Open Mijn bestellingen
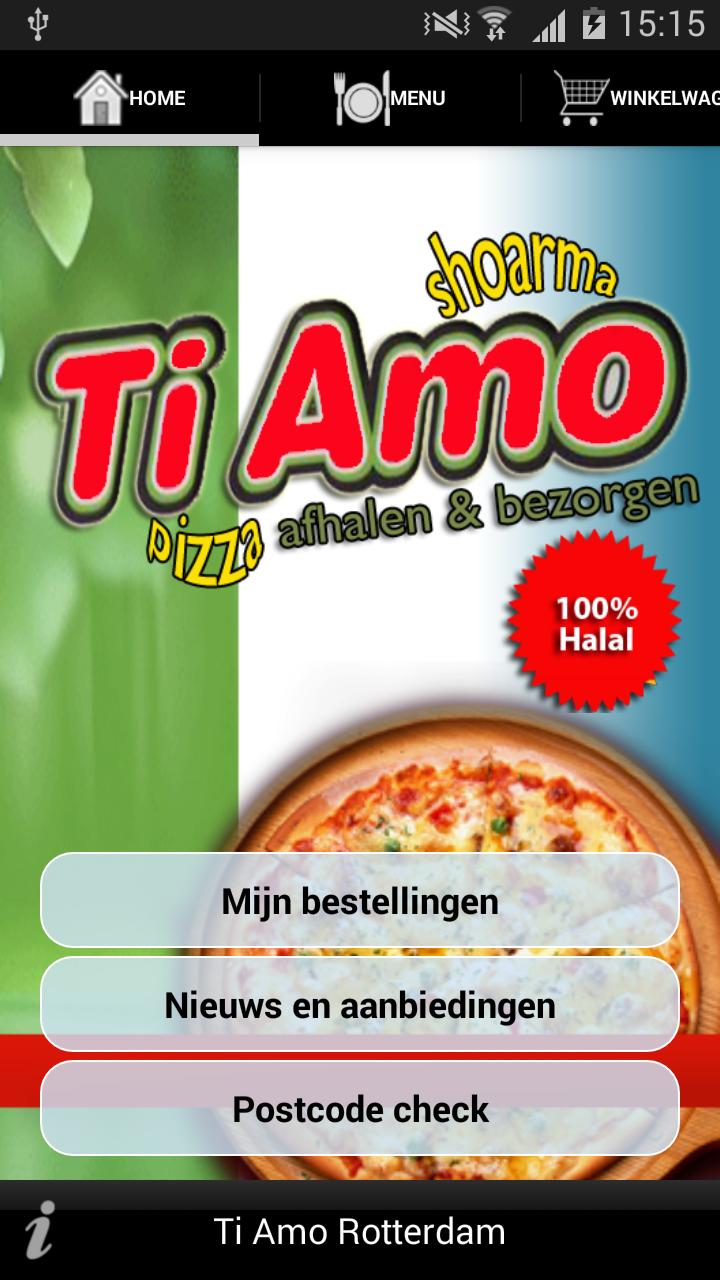The height and width of the screenshot is (1280, 720). (360, 900)
